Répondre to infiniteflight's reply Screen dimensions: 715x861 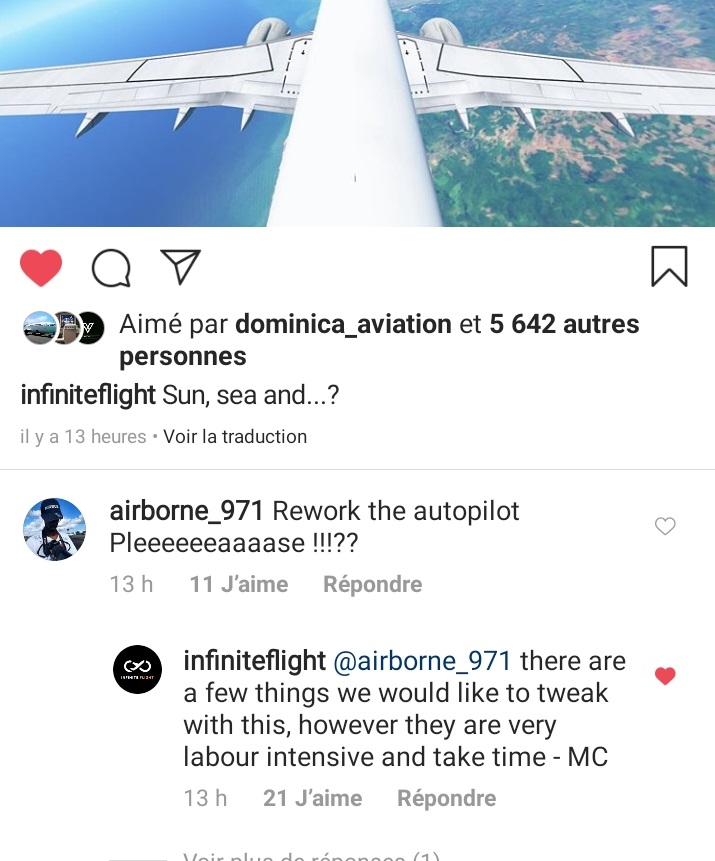[x=446, y=799]
